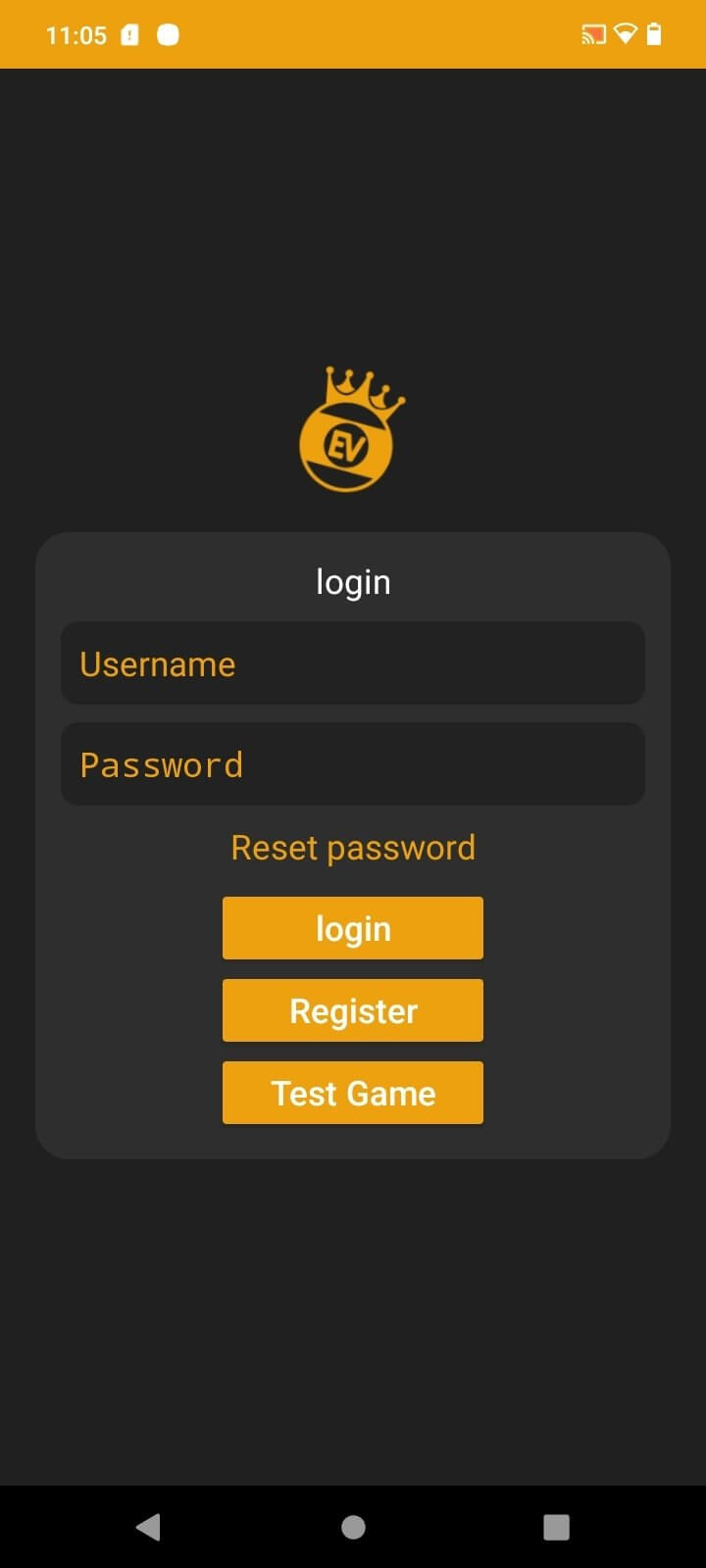Open the Register screen
This screenshot has width=706, height=1568.
click(x=353, y=1010)
